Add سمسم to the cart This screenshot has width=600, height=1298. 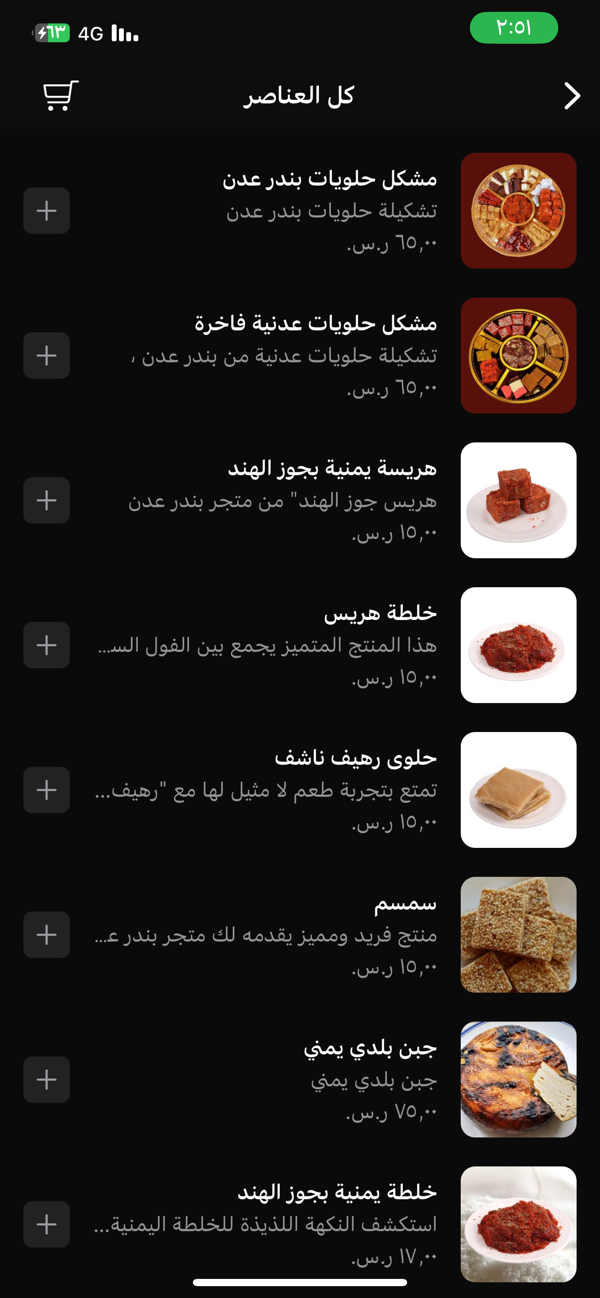(x=47, y=935)
